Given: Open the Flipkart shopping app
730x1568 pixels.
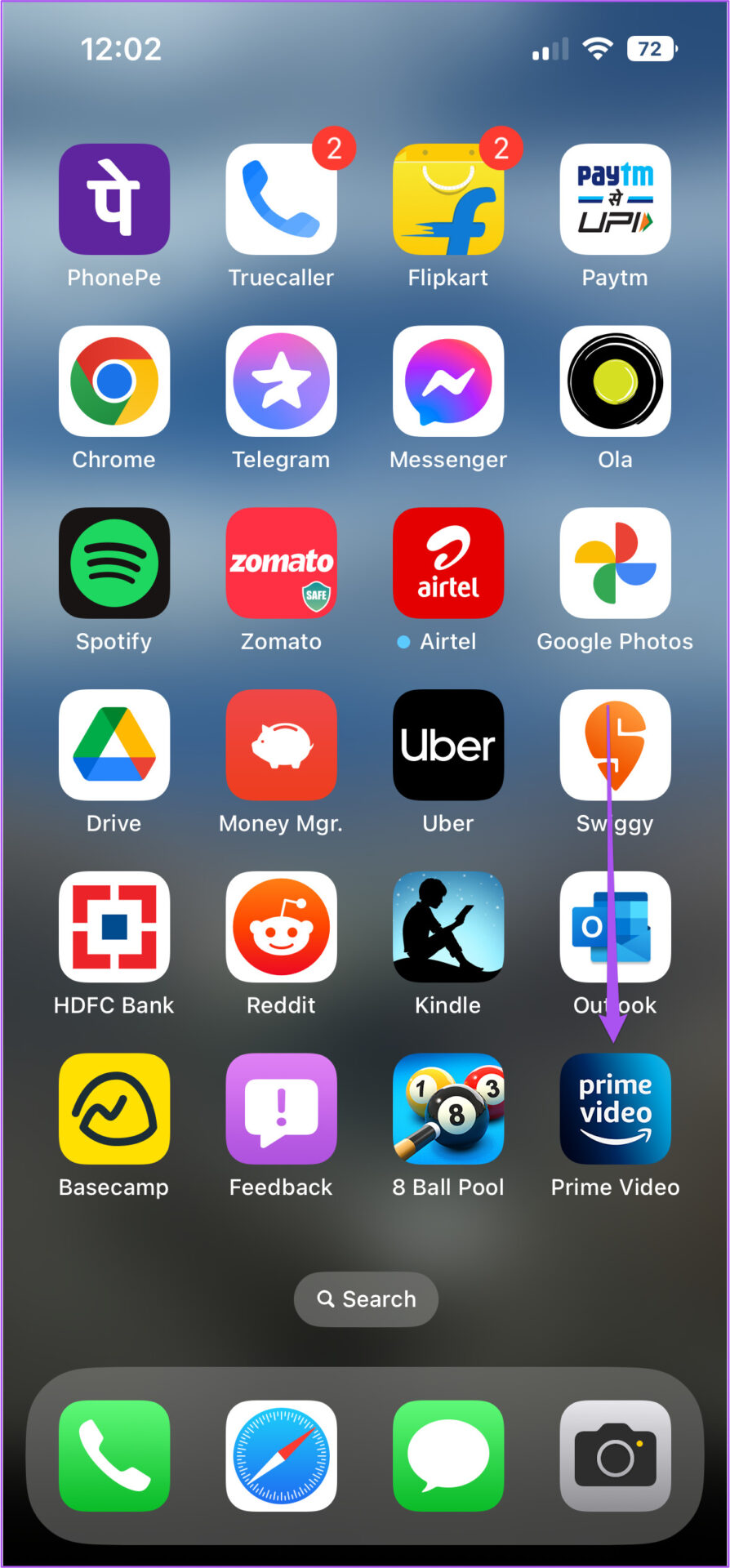Looking at the screenshot, I should click(x=448, y=199).
